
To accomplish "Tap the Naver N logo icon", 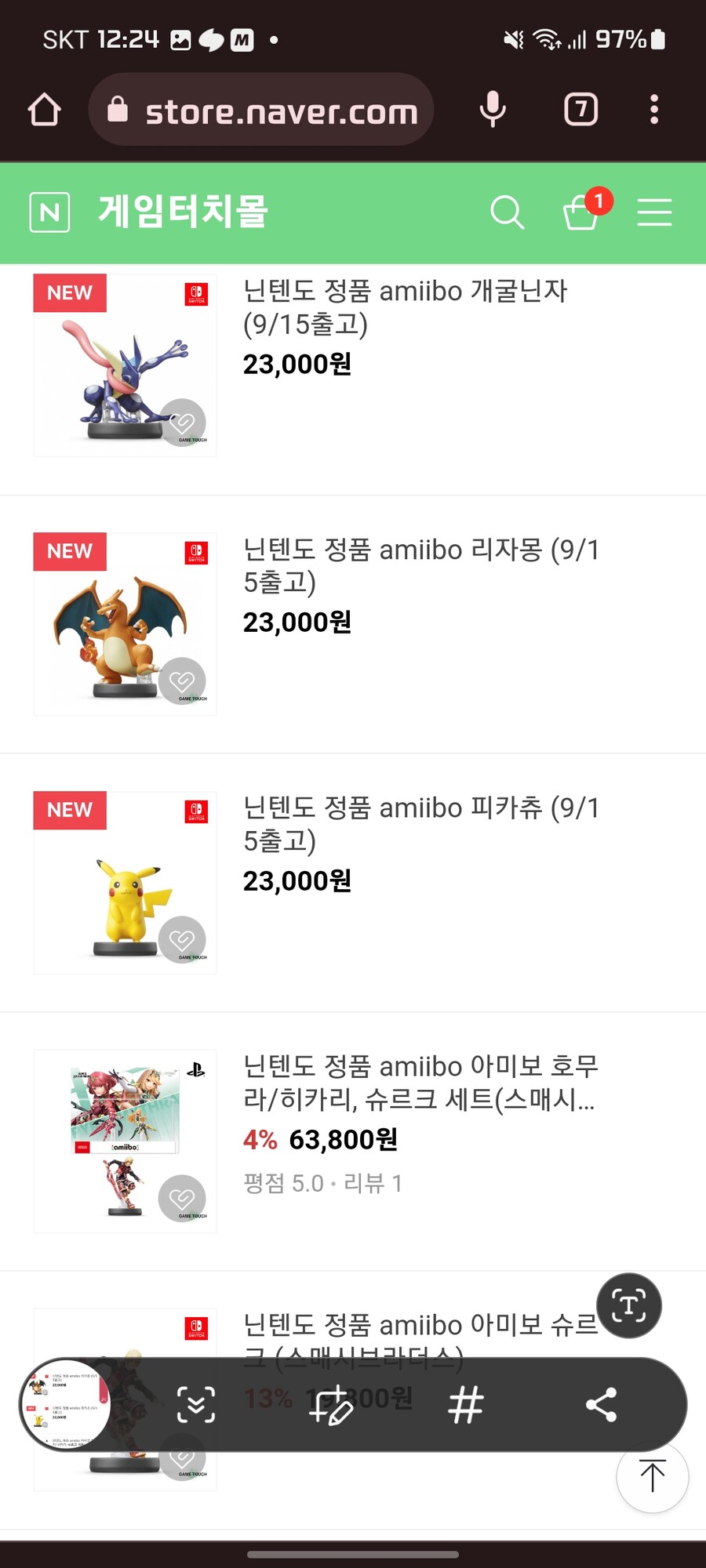I will pos(49,212).
